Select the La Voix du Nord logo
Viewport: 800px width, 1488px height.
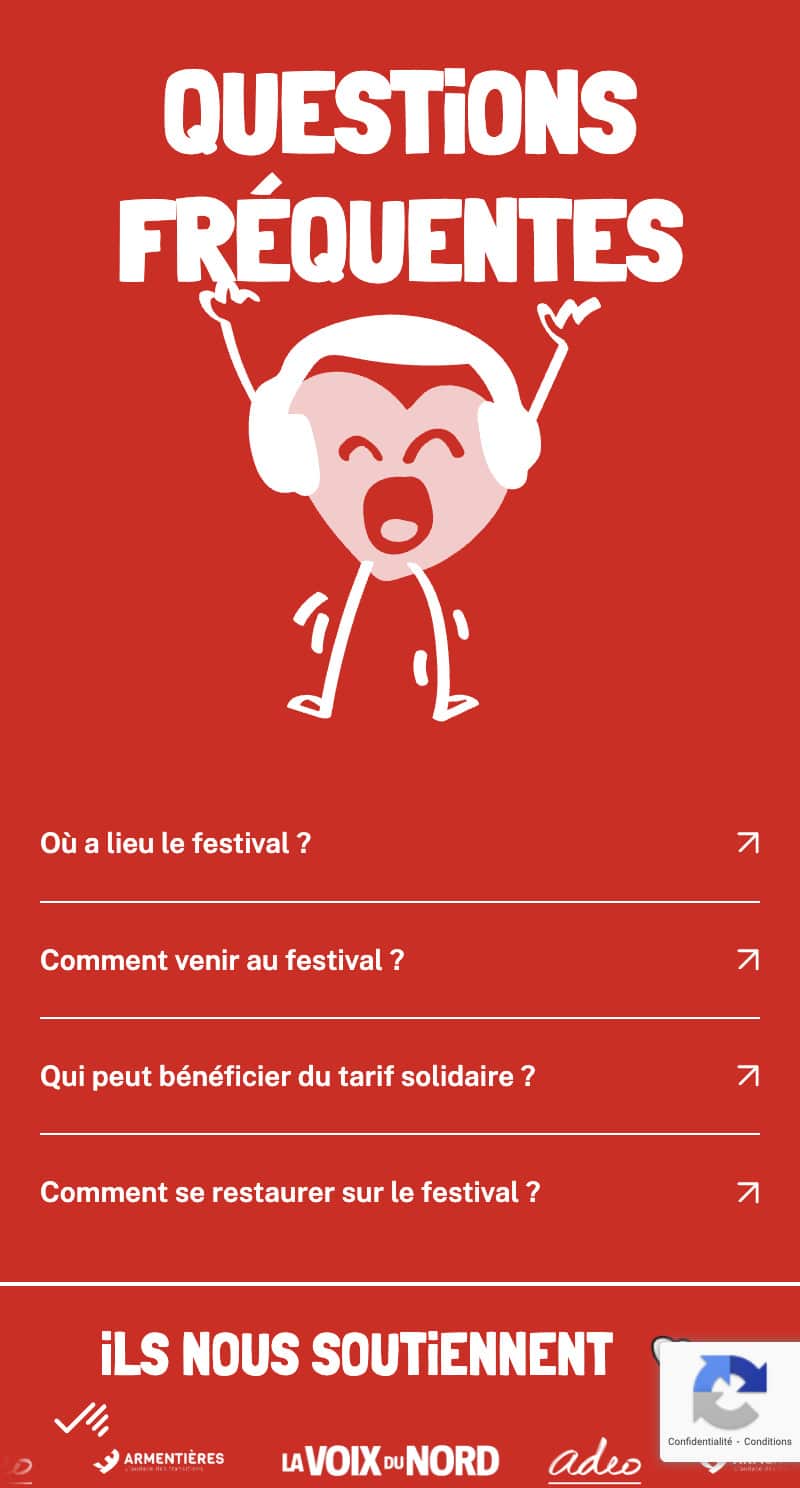390,1458
